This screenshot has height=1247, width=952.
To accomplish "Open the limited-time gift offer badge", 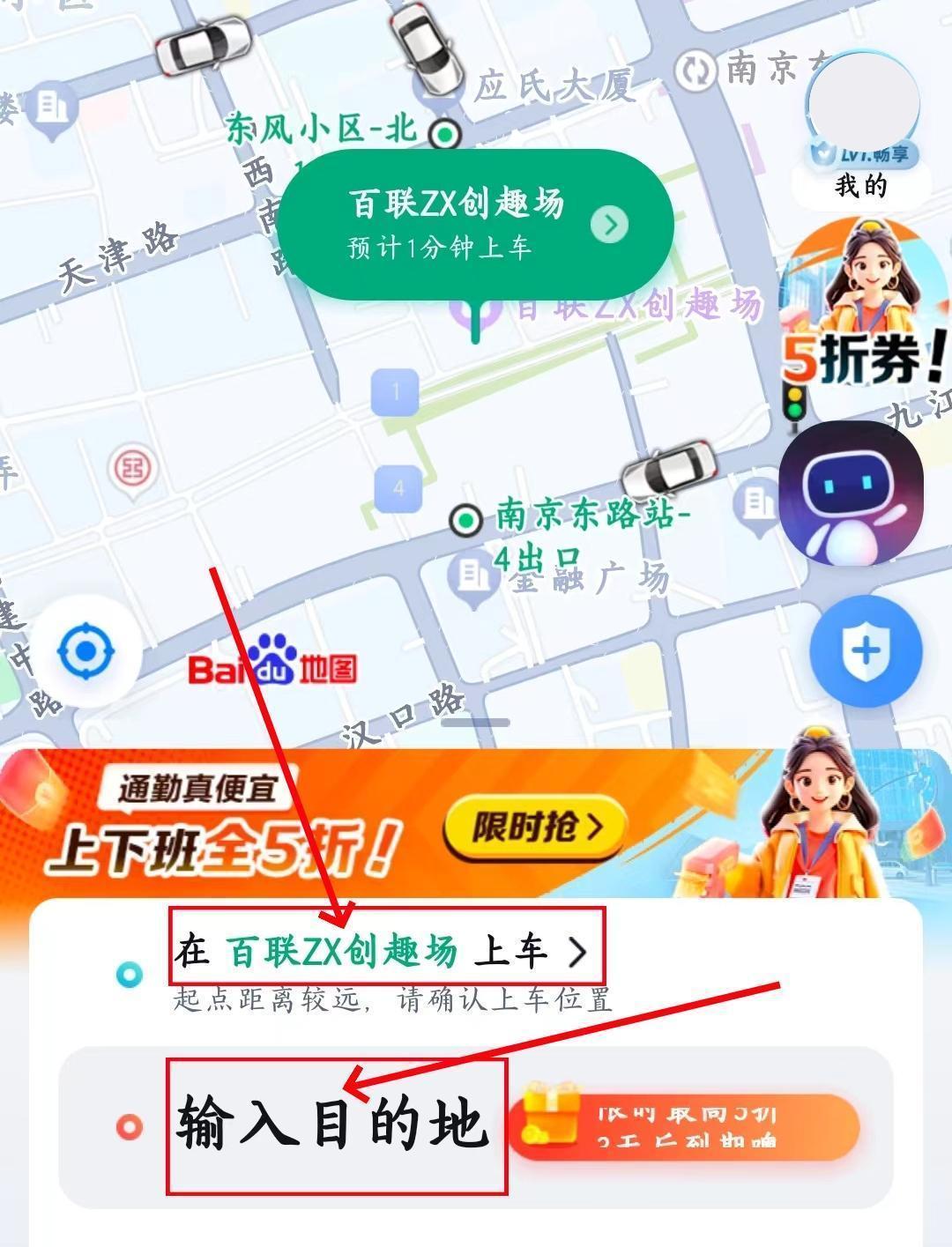I will 683,1128.
